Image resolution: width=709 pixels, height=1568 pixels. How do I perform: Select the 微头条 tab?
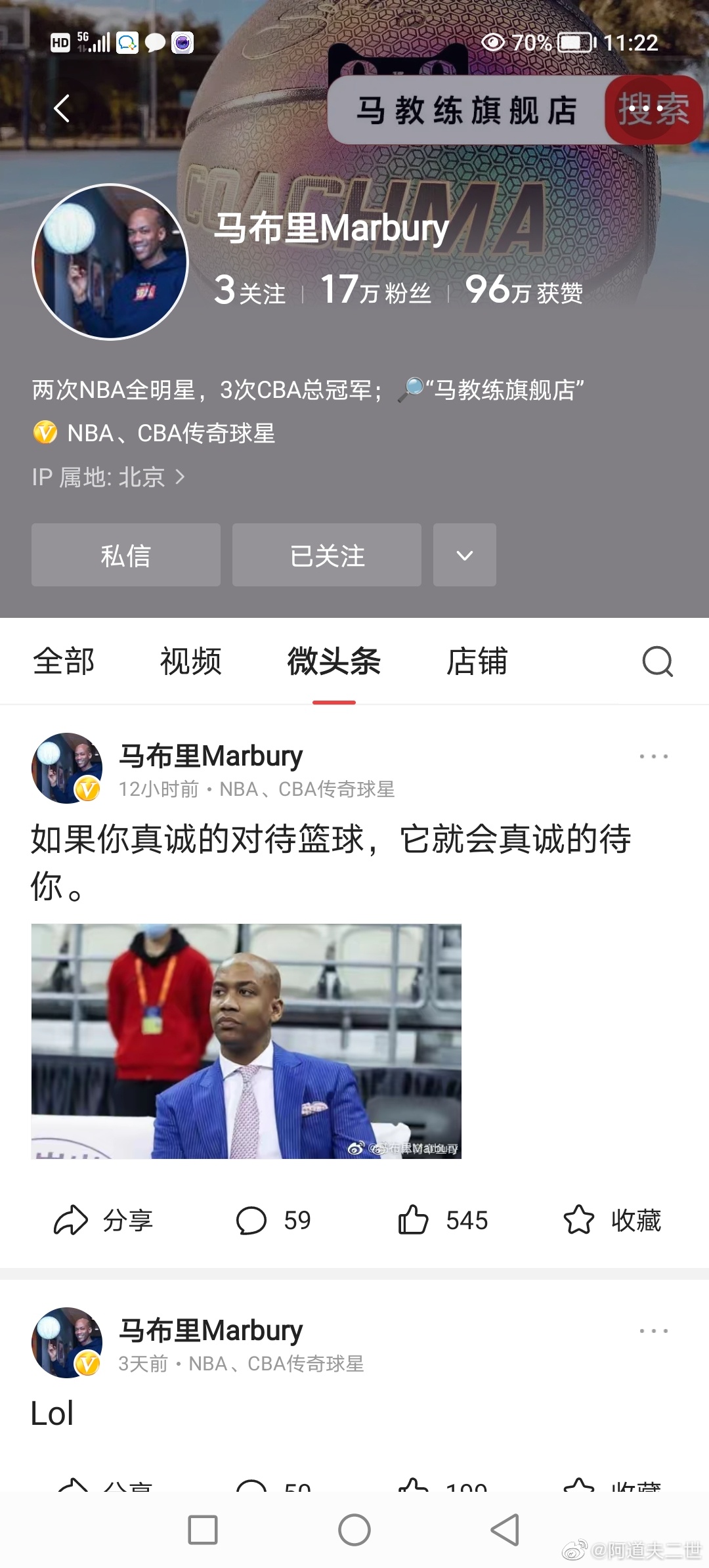pos(333,661)
